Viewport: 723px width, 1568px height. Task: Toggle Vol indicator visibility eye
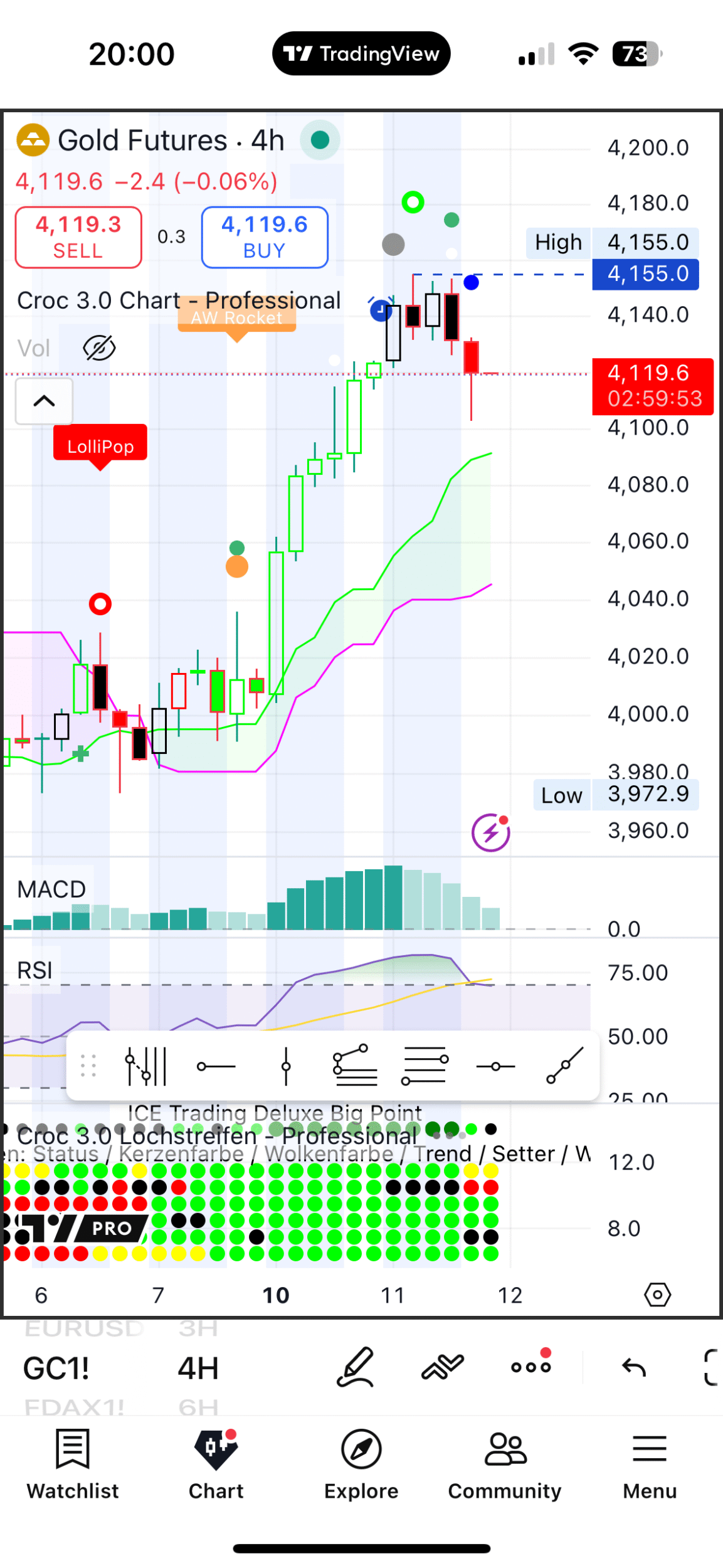tap(99, 348)
